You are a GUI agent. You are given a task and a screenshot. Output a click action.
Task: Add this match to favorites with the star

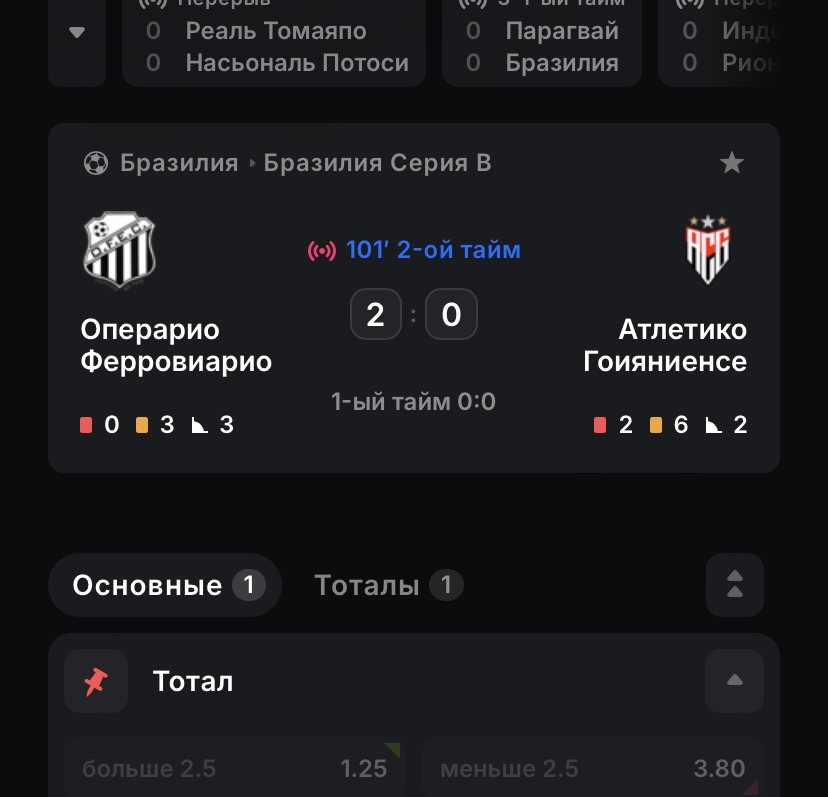click(732, 163)
